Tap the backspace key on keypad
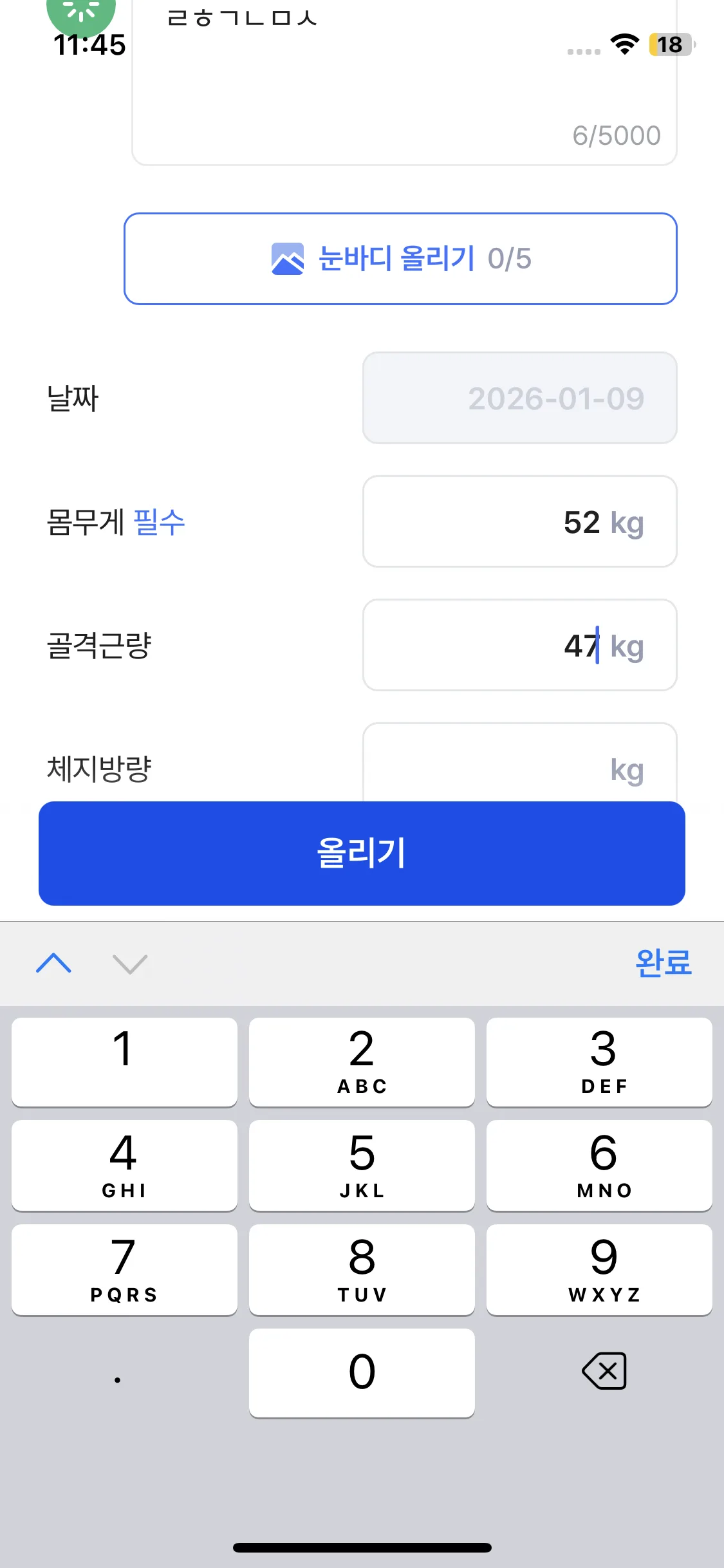Image resolution: width=724 pixels, height=1568 pixels. click(x=604, y=1372)
